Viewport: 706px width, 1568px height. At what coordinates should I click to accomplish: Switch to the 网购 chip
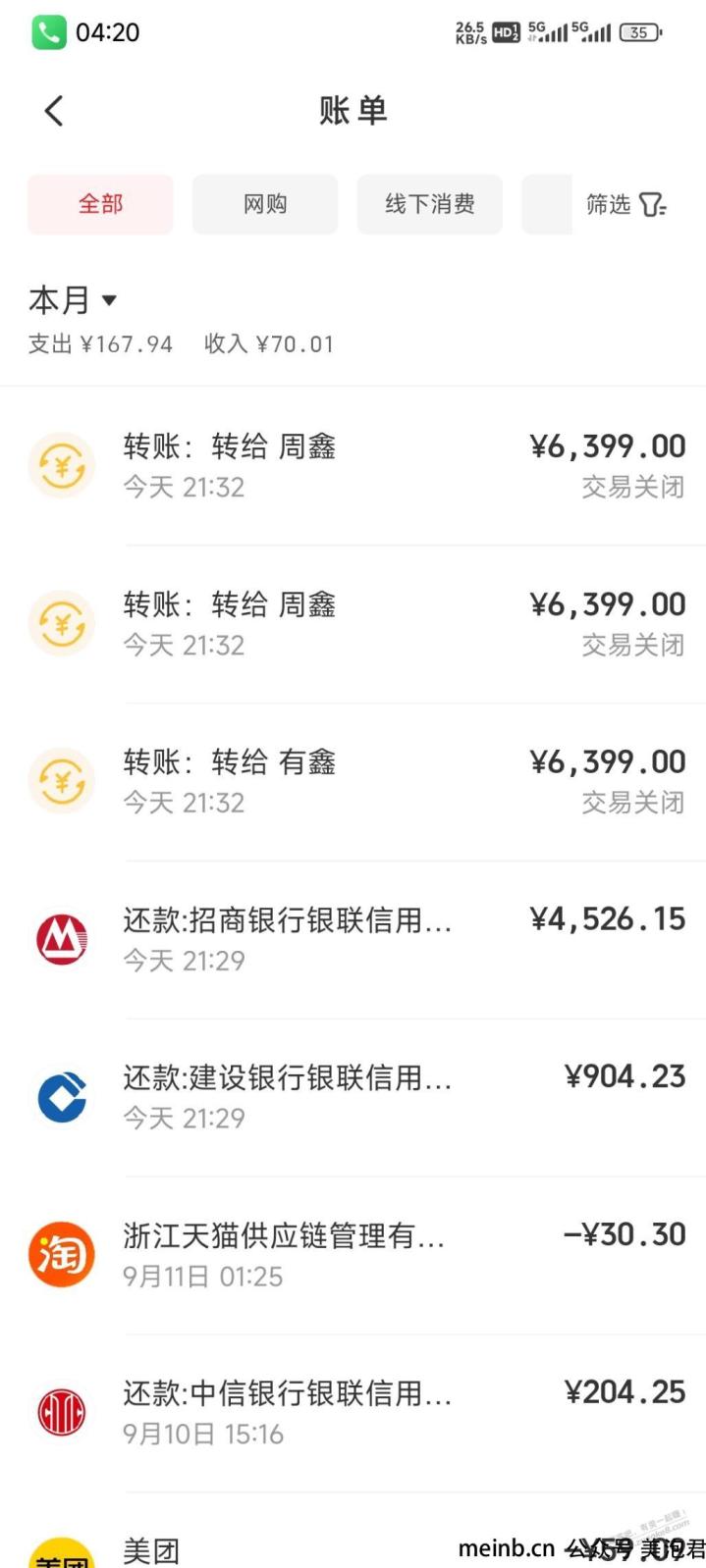pos(265,204)
